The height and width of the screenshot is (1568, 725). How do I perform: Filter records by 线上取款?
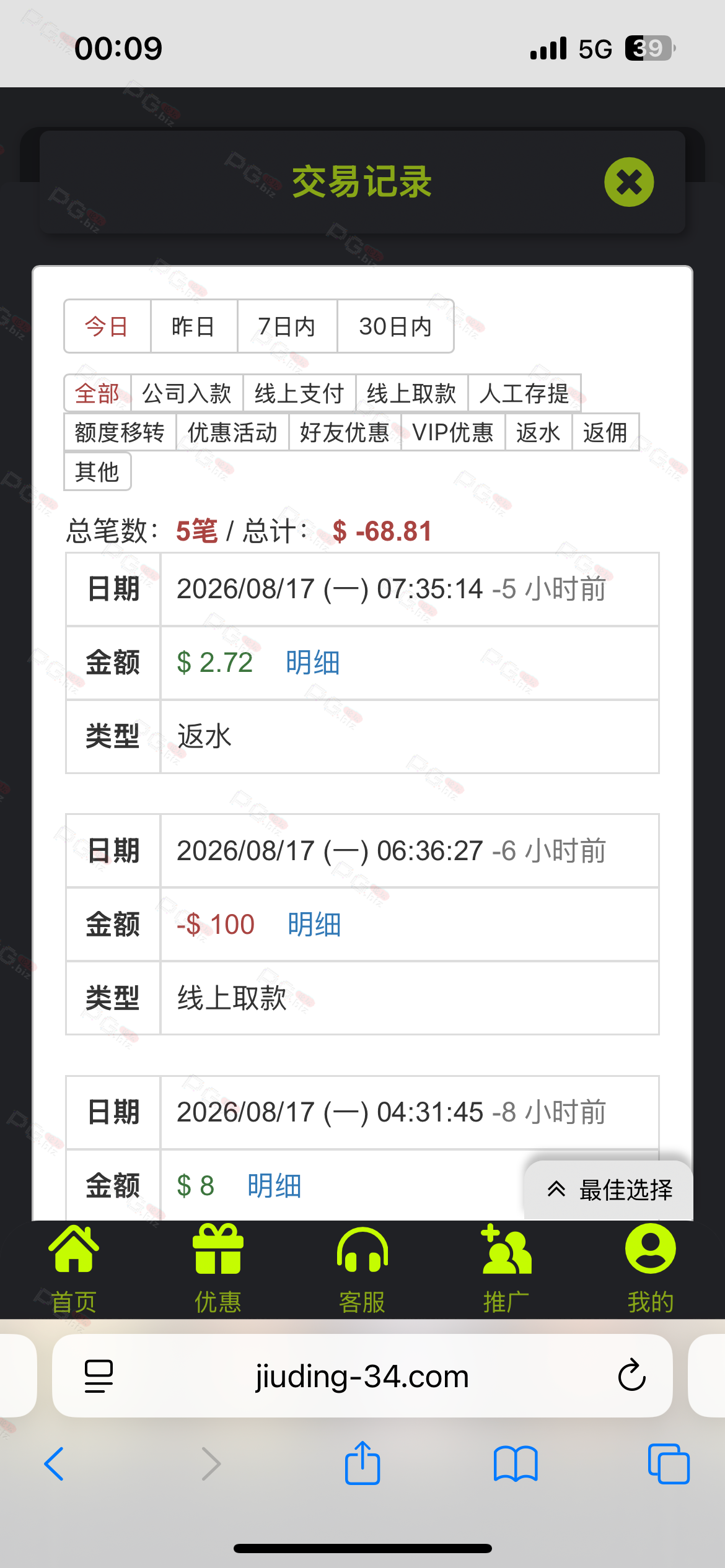coord(411,393)
